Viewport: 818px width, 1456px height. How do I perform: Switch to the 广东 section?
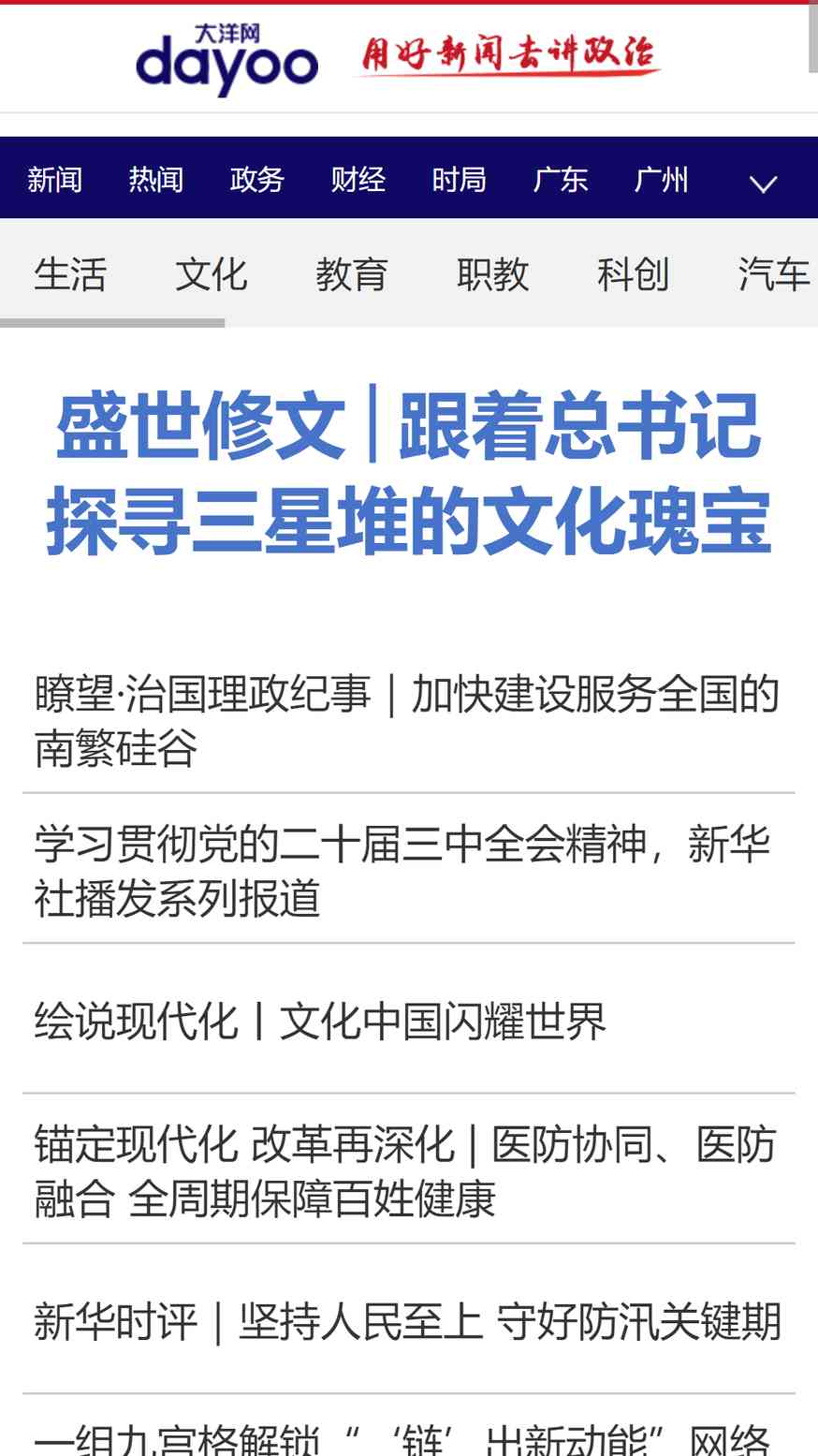[x=561, y=179]
